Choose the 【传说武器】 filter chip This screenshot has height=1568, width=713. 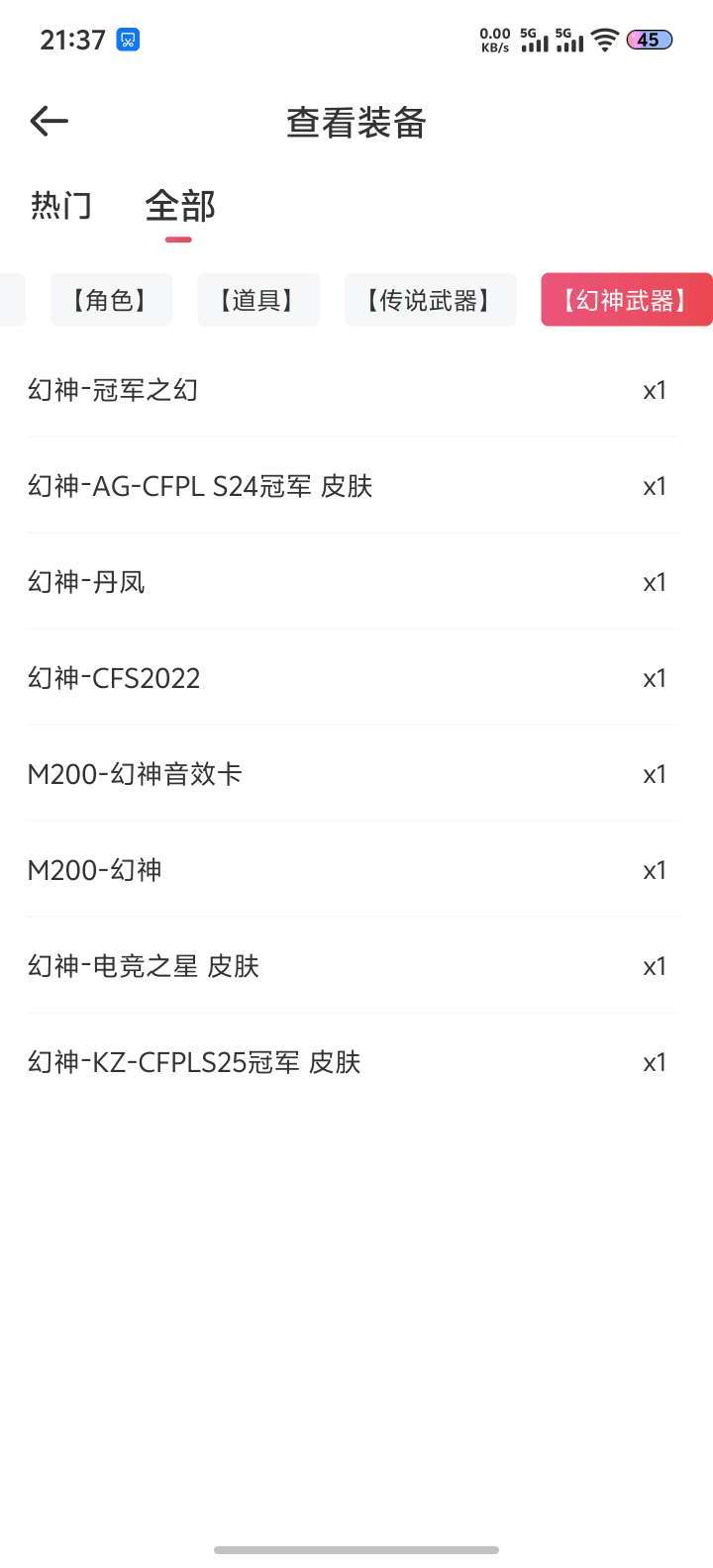pos(430,300)
